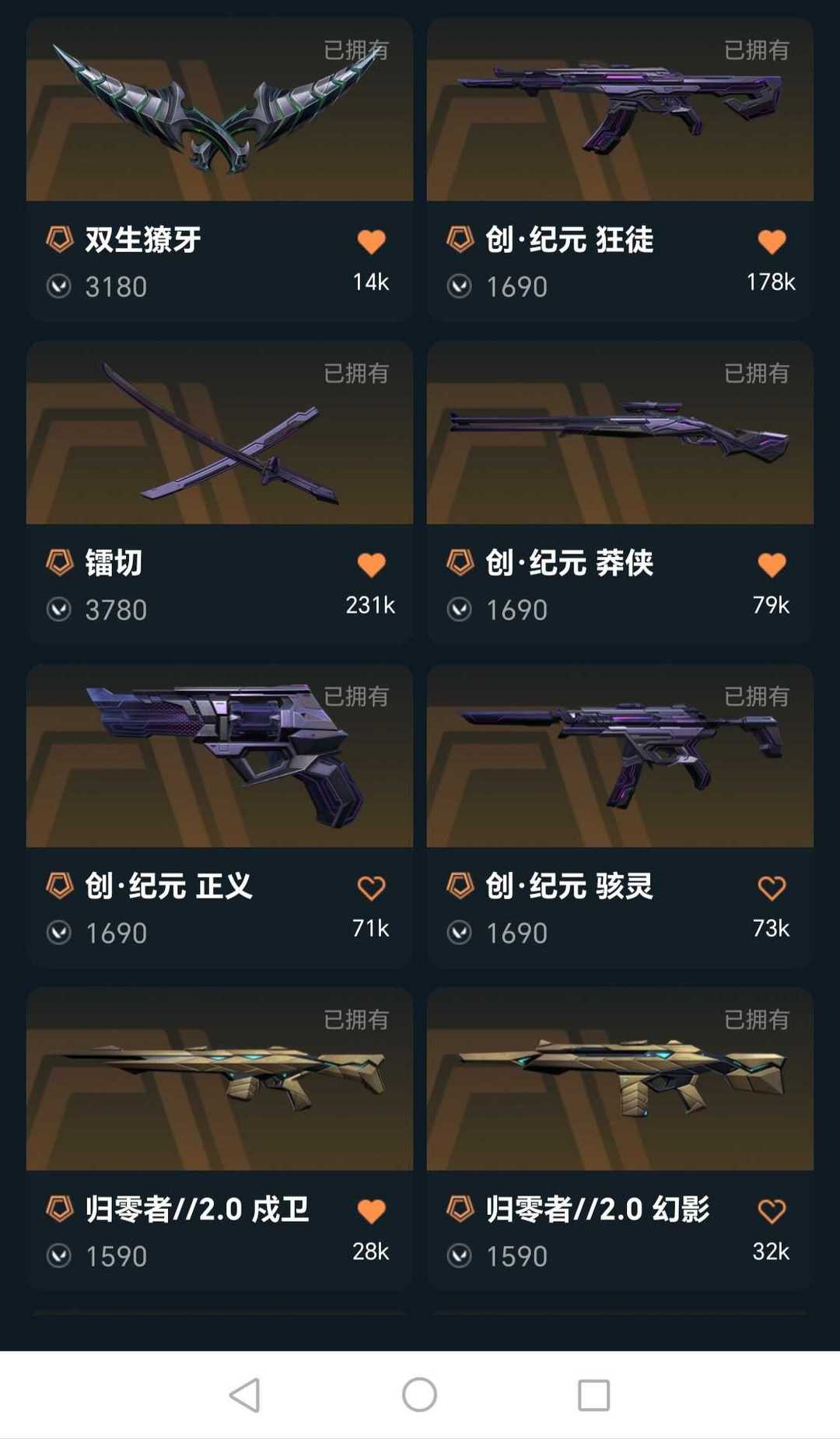Open the 创·纪元 骇灵 skin card
Viewport: 840px width, 1439px height.
coord(620,816)
